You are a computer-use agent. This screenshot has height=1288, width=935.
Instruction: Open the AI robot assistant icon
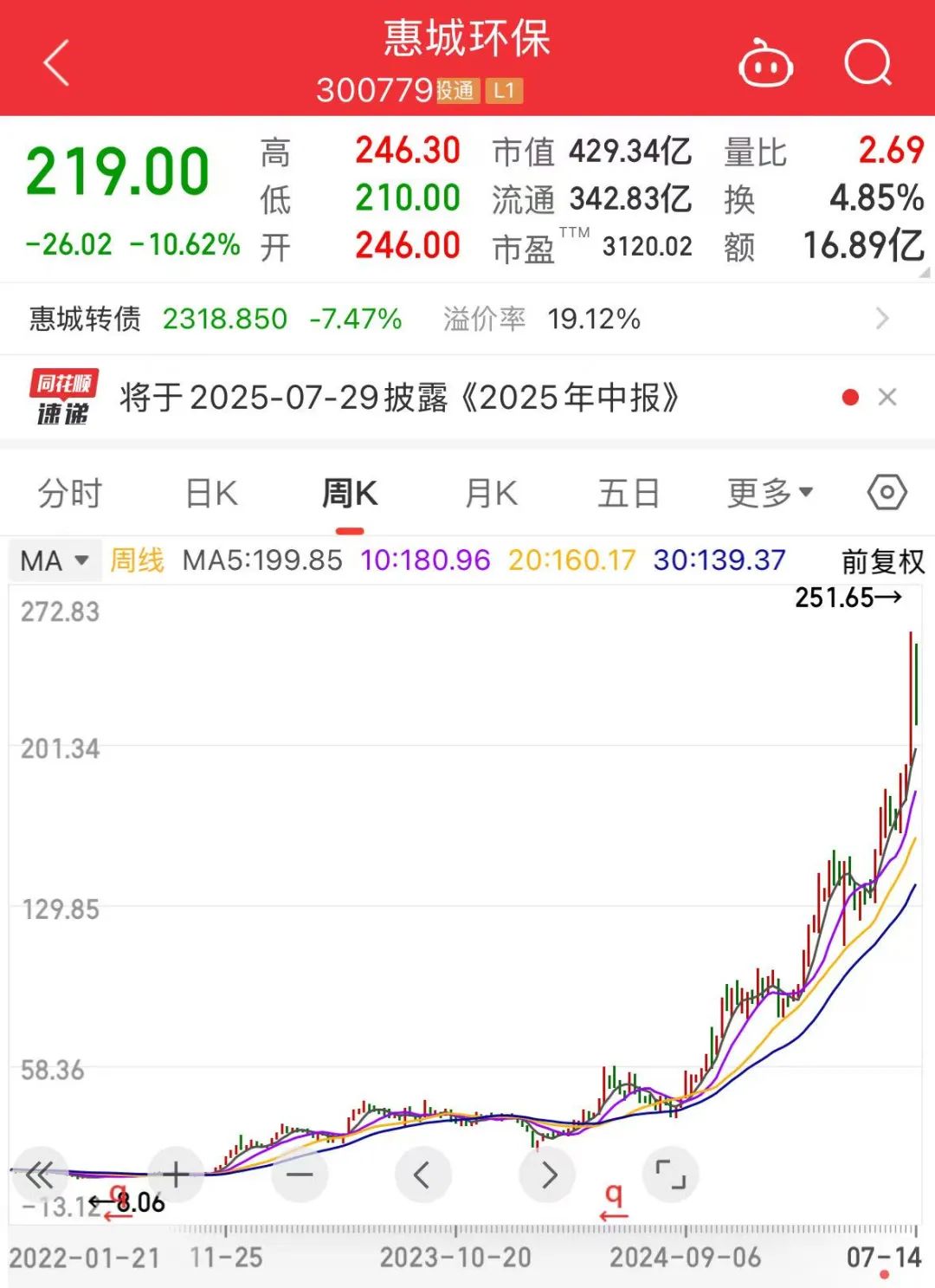(x=764, y=64)
